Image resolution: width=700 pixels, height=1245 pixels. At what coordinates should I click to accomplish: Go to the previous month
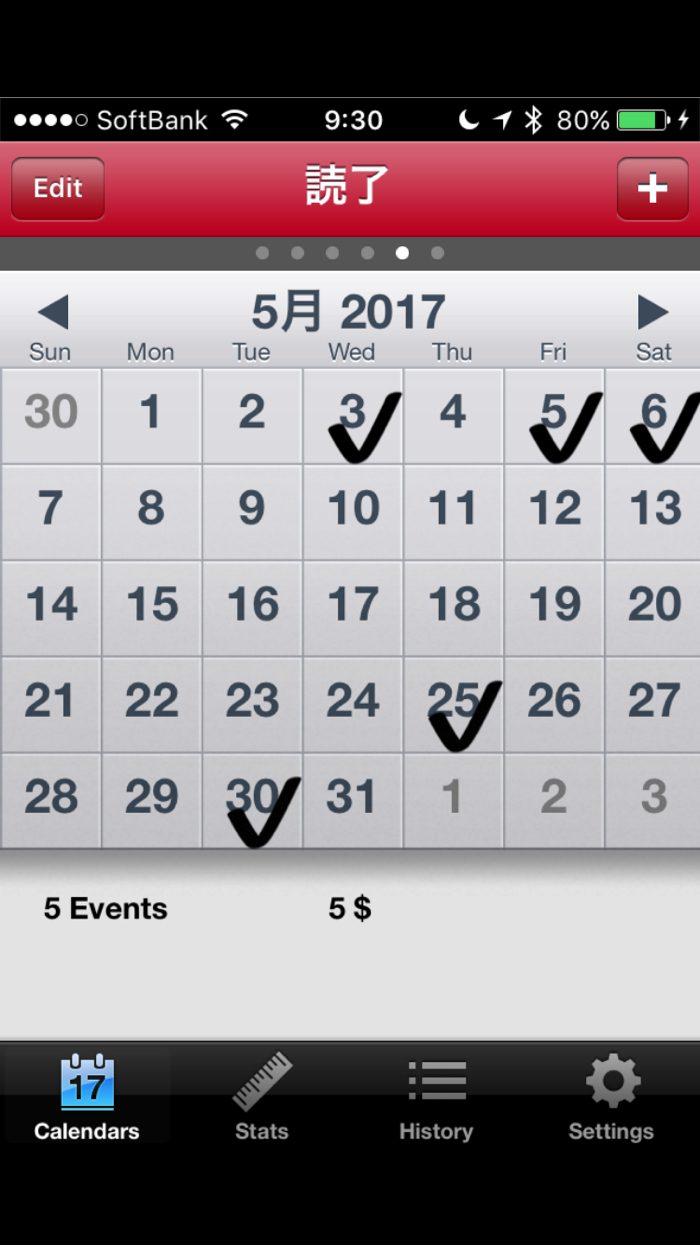[52, 313]
